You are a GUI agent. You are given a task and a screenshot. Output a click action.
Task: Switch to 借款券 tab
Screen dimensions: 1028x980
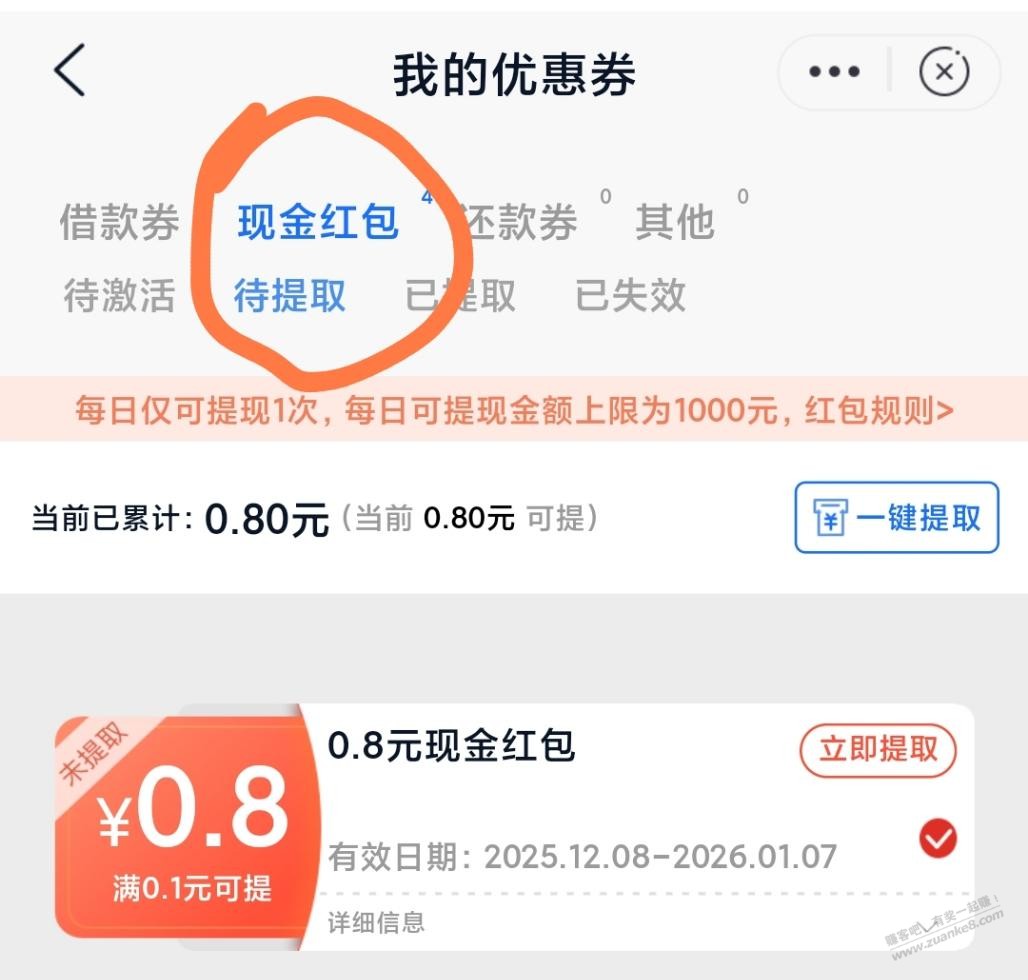coord(119,222)
